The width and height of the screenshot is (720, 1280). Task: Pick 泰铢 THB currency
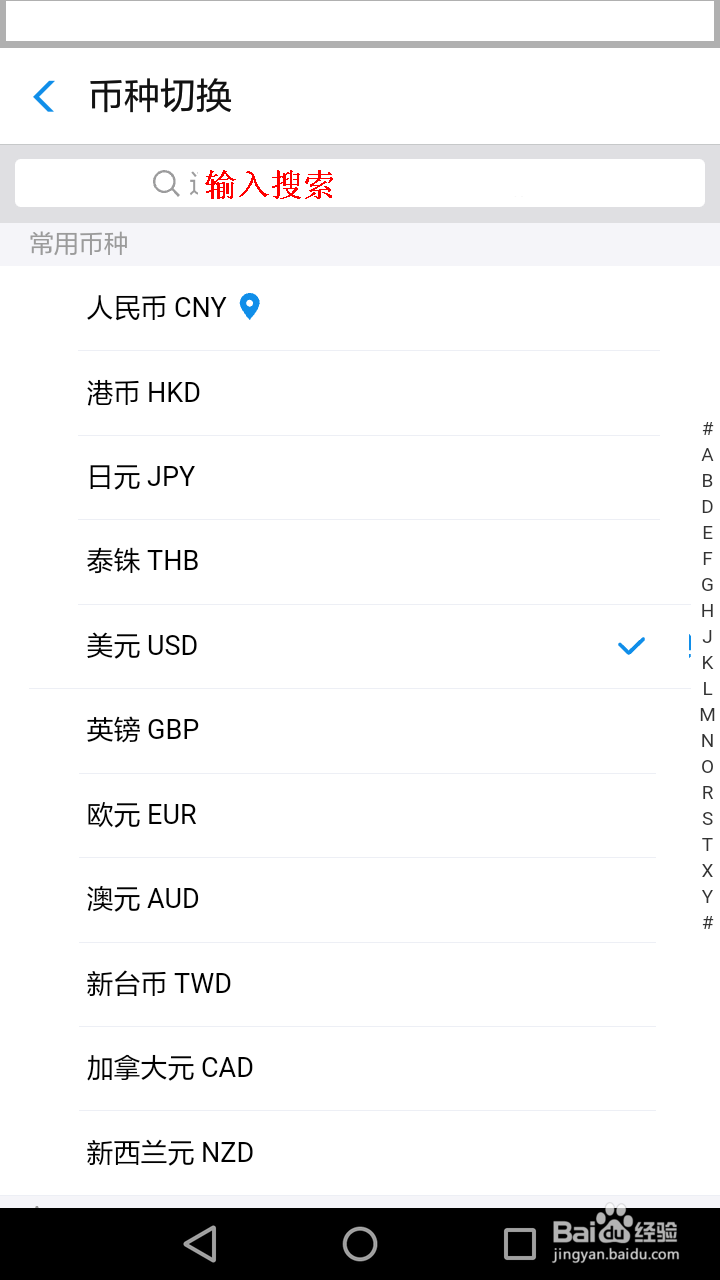tap(360, 561)
